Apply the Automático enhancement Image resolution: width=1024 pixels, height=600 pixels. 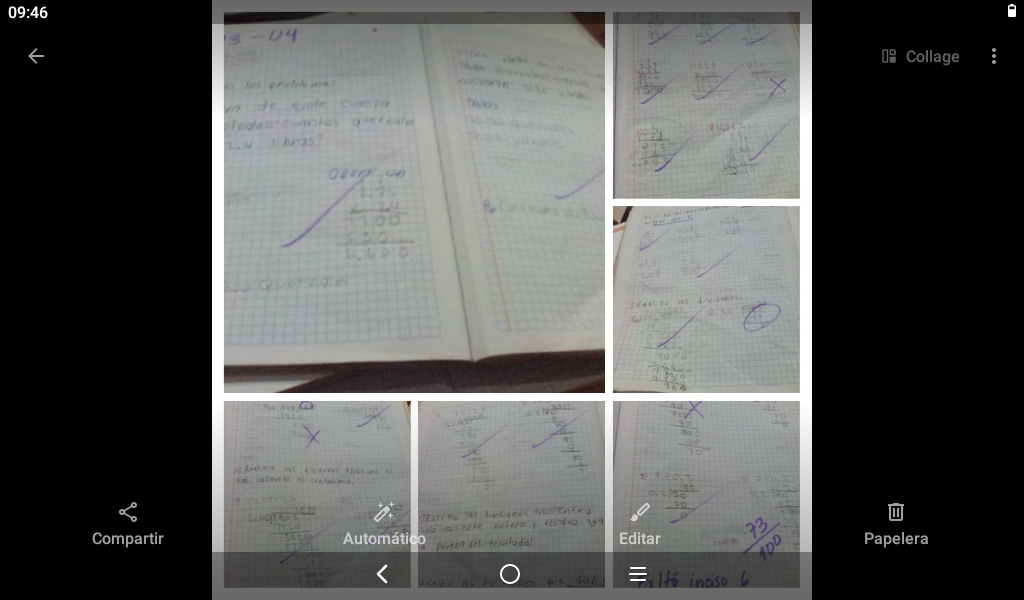pyautogui.click(x=384, y=524)
